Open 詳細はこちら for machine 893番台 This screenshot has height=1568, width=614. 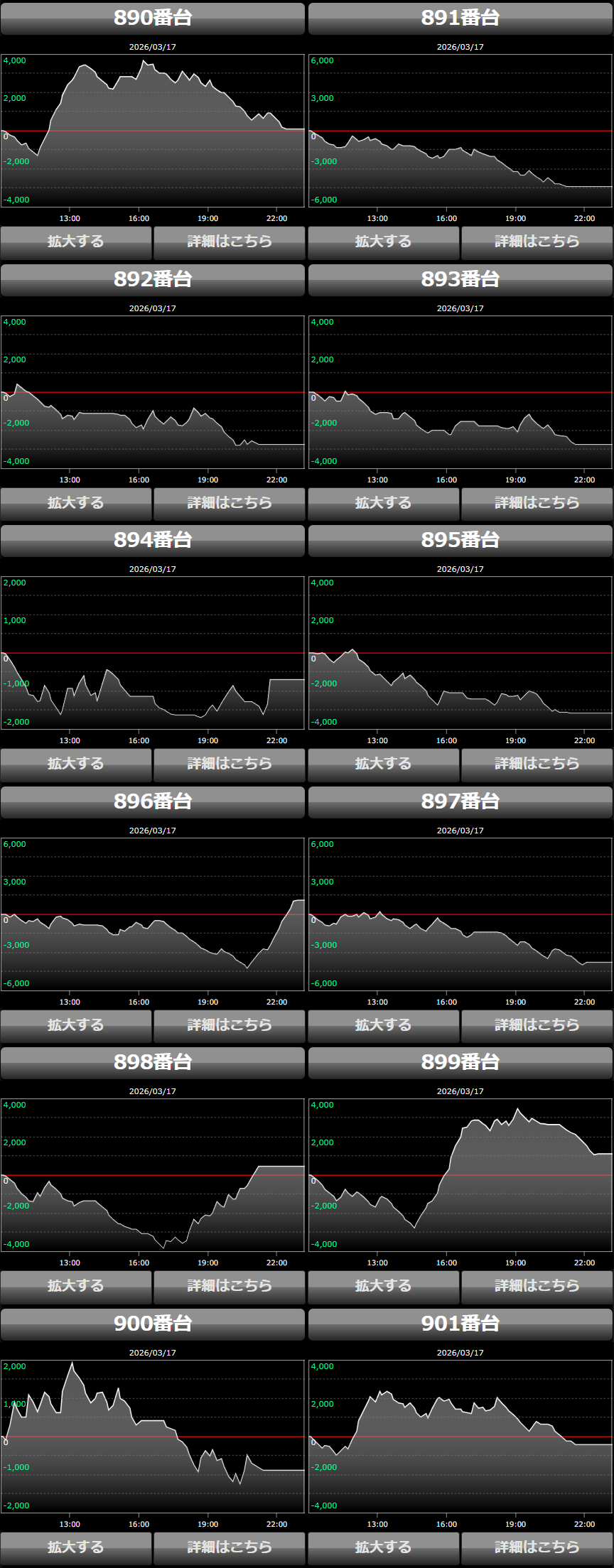point(537,503)
